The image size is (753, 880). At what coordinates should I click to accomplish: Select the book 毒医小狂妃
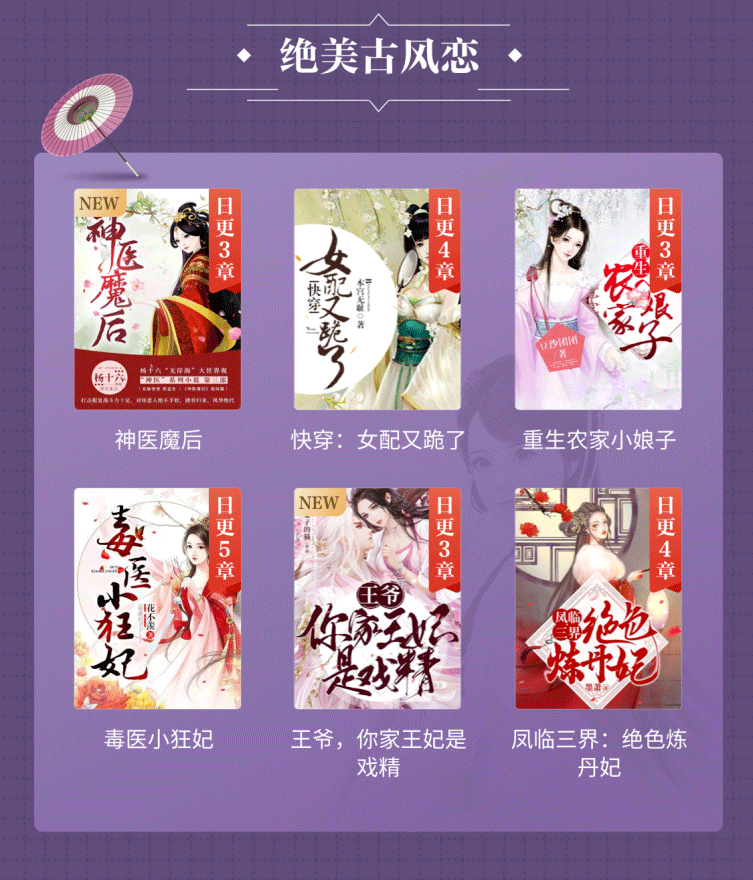[x=158, y=598]
